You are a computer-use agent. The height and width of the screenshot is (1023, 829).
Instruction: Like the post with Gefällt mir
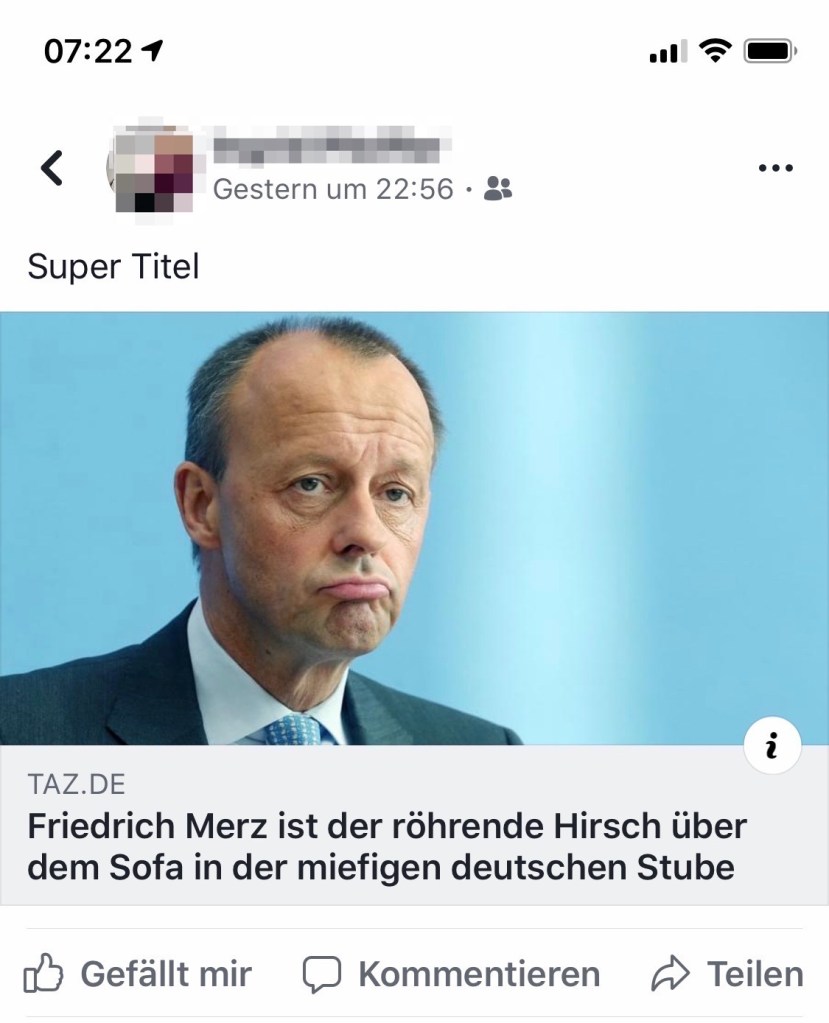point(138,973)
